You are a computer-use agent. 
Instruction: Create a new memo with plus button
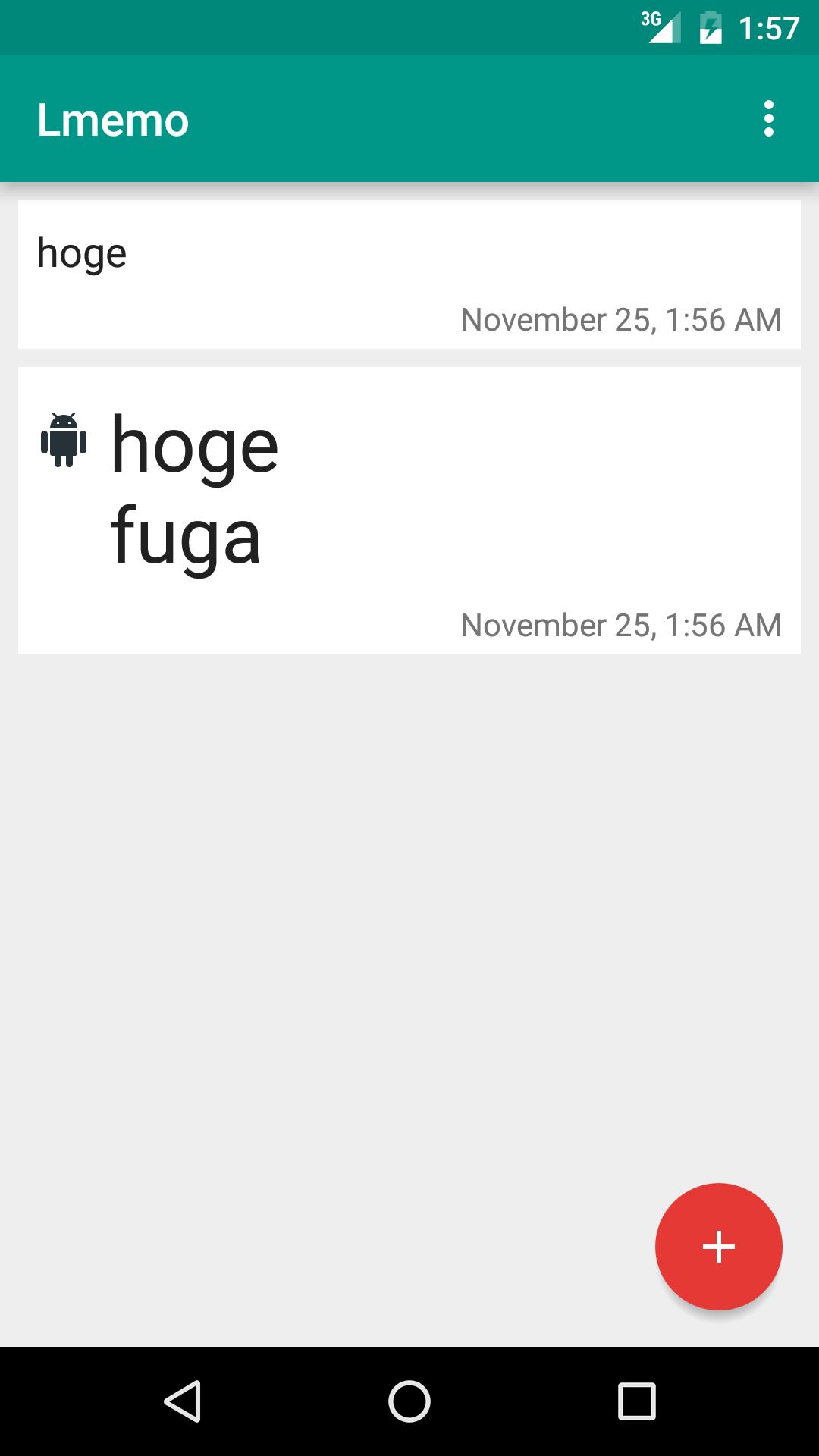(718, 1246)
